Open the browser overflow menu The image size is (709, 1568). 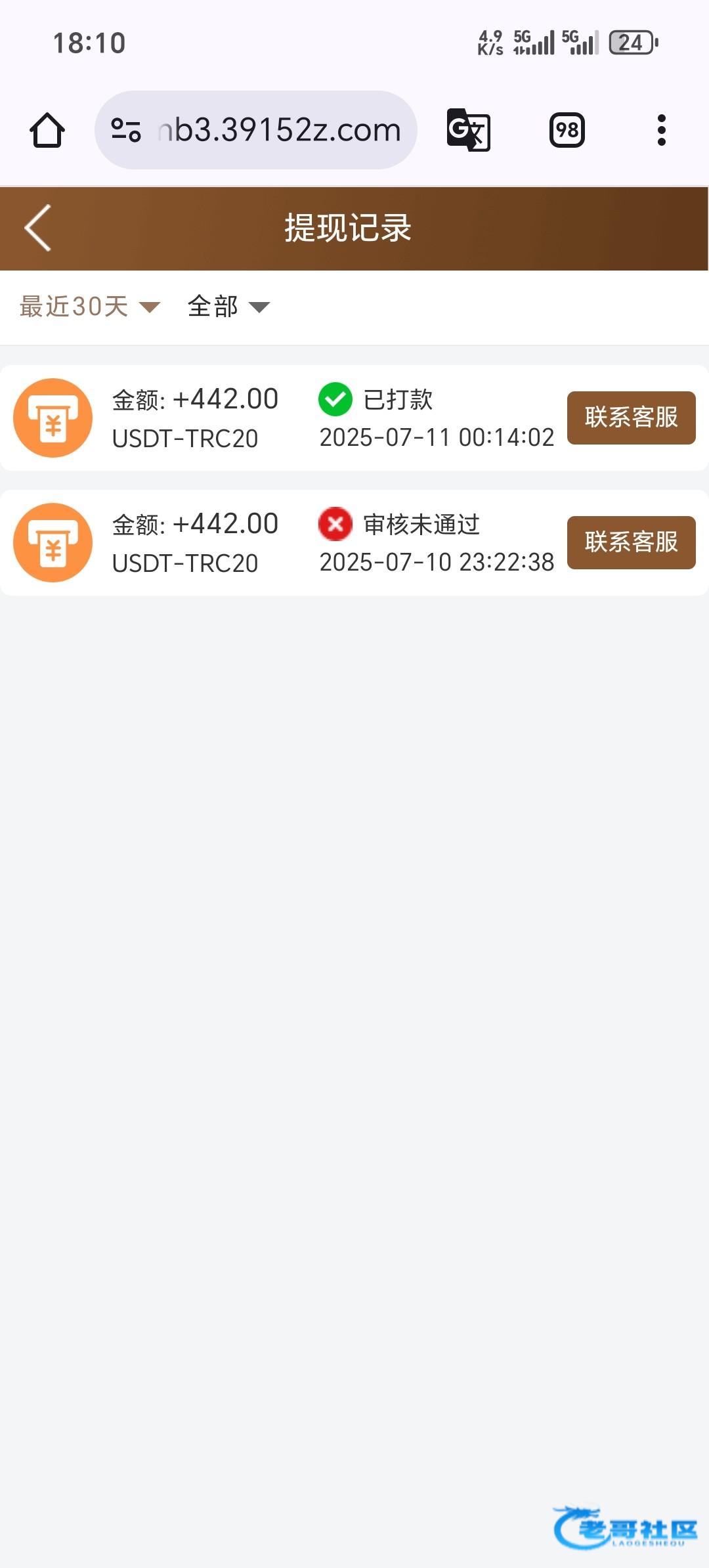[x=661, y=130]
